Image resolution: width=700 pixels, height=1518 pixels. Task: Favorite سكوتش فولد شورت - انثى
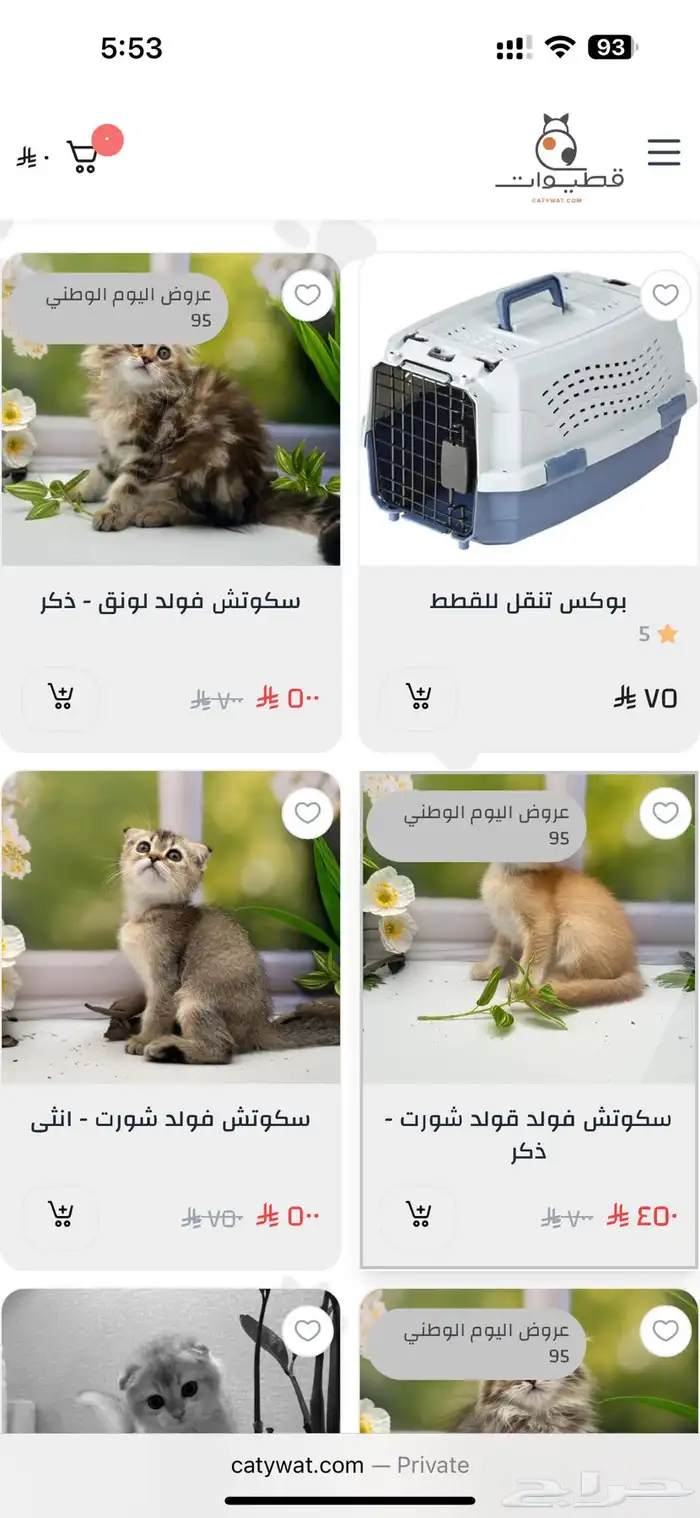tap(307, 813)
